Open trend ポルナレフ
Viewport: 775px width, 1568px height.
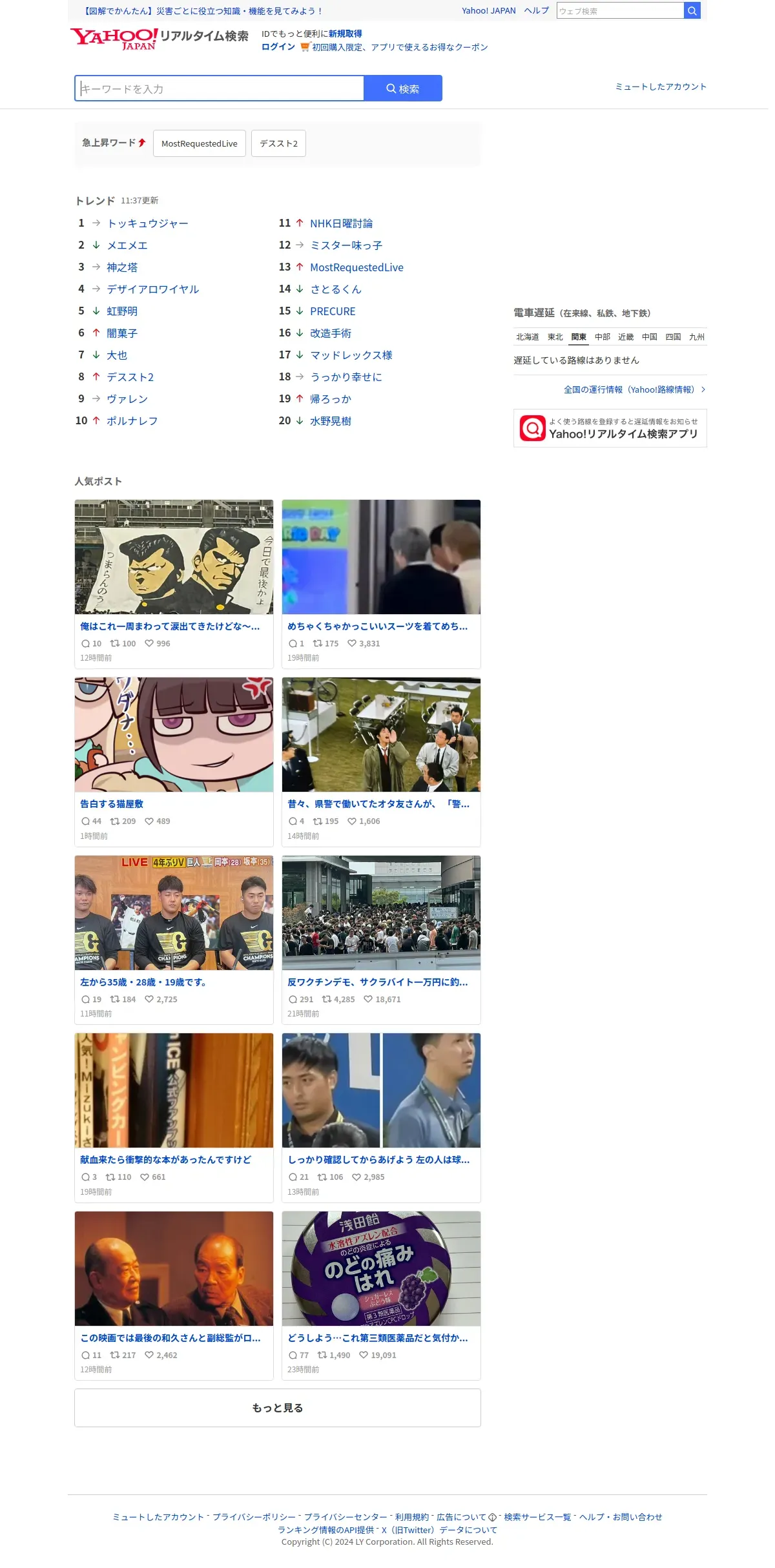coord(132,421)
